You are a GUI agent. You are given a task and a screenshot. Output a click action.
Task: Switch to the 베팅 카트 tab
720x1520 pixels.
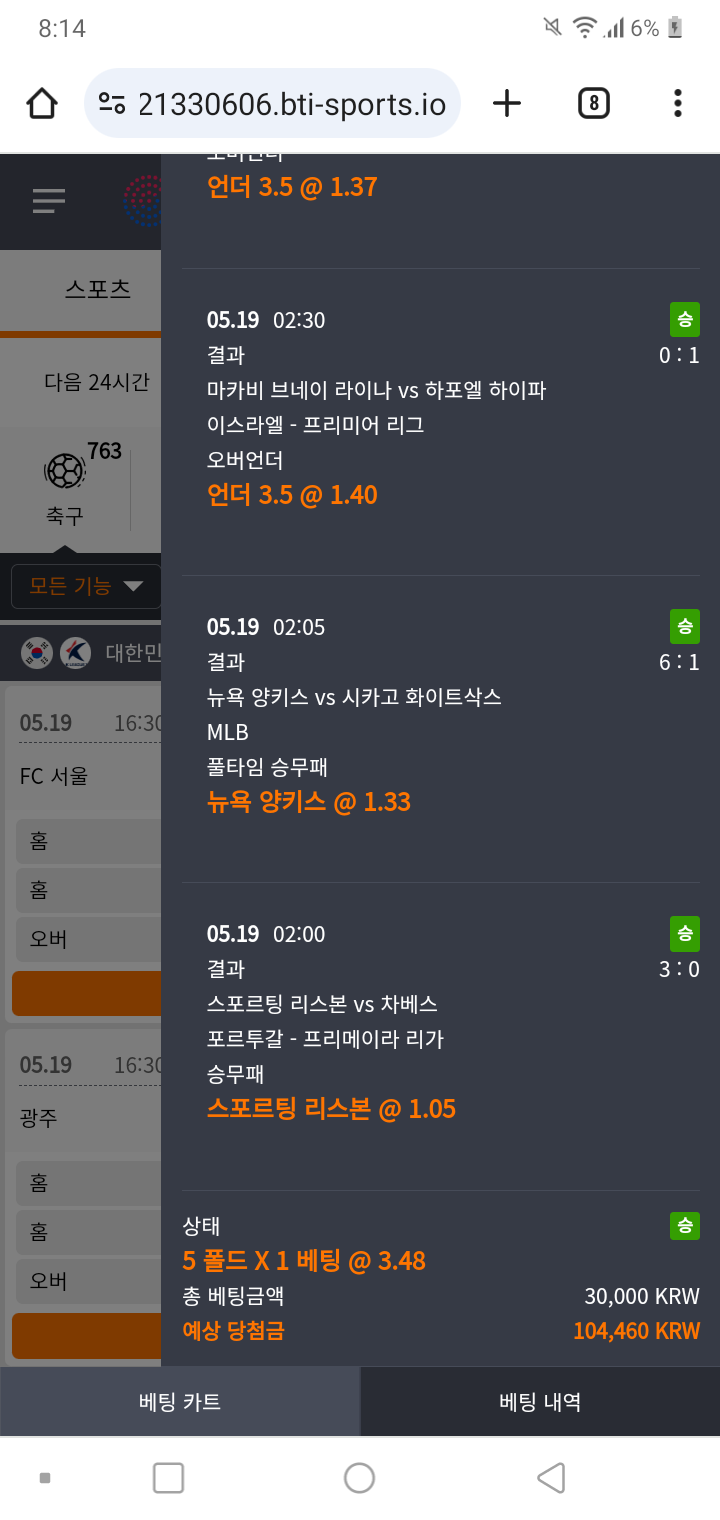180,1402
